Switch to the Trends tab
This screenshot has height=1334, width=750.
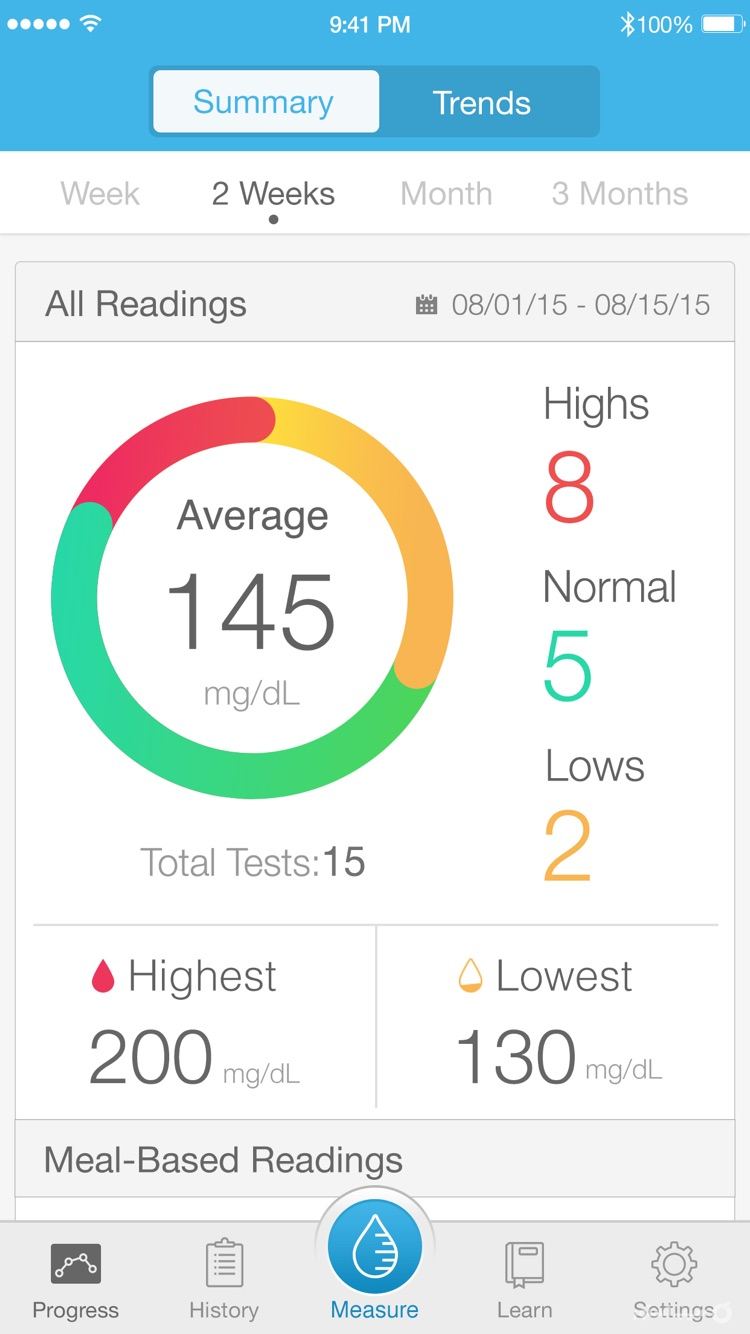pyautogui.click(x=482, y=101)
